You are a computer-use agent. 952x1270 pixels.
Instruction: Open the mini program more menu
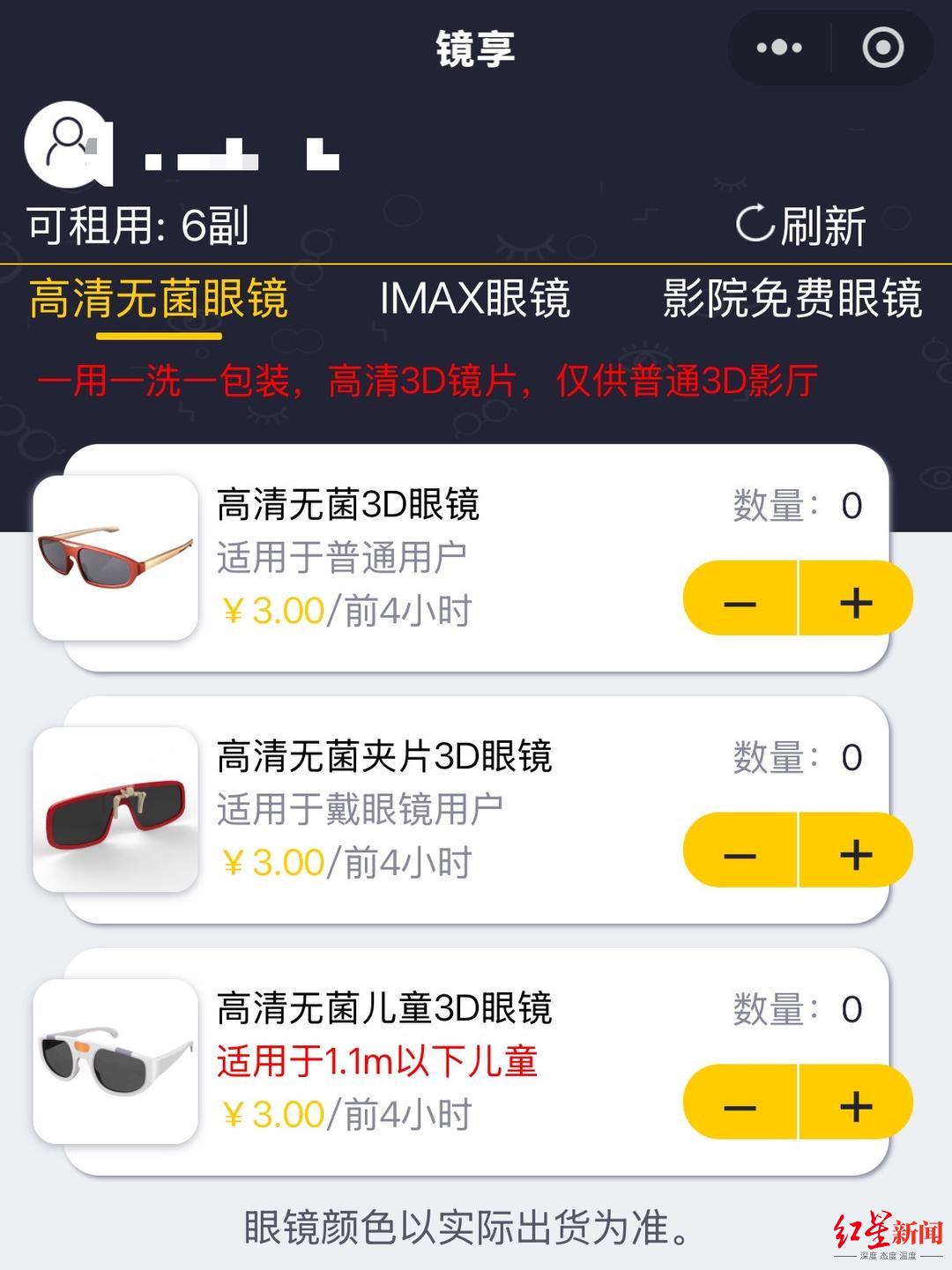click(779, 48)
